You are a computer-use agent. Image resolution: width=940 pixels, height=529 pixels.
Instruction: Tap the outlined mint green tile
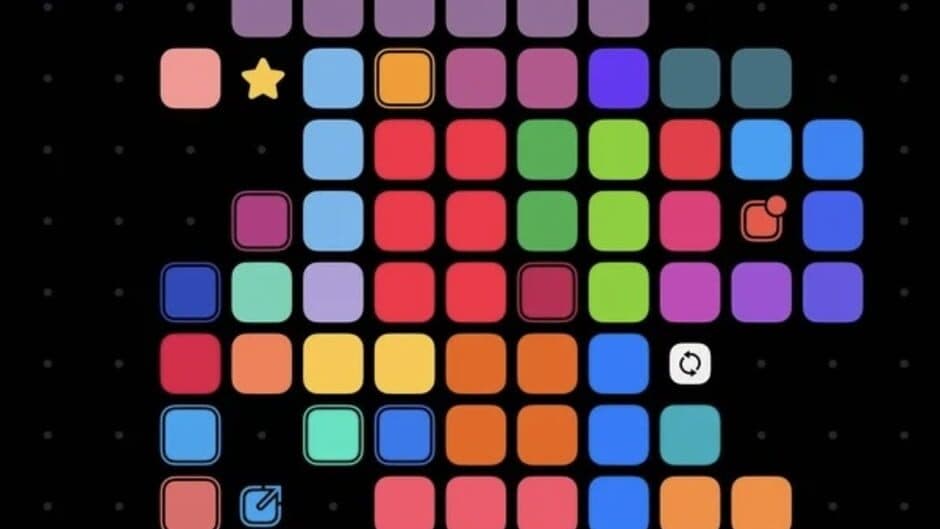pyautogui.click(x=333, y=435)
